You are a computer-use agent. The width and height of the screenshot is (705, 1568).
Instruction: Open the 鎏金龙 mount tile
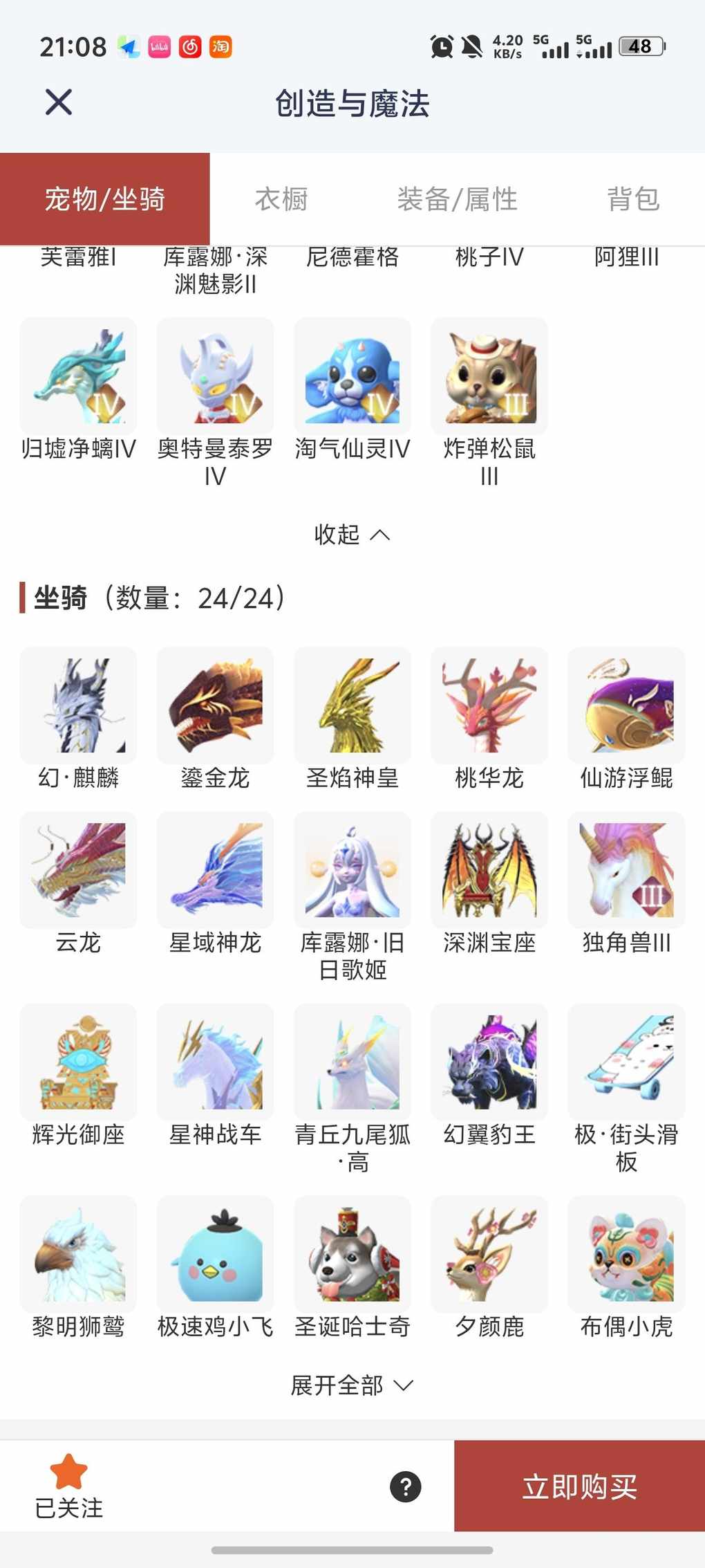tap(215, 706)
